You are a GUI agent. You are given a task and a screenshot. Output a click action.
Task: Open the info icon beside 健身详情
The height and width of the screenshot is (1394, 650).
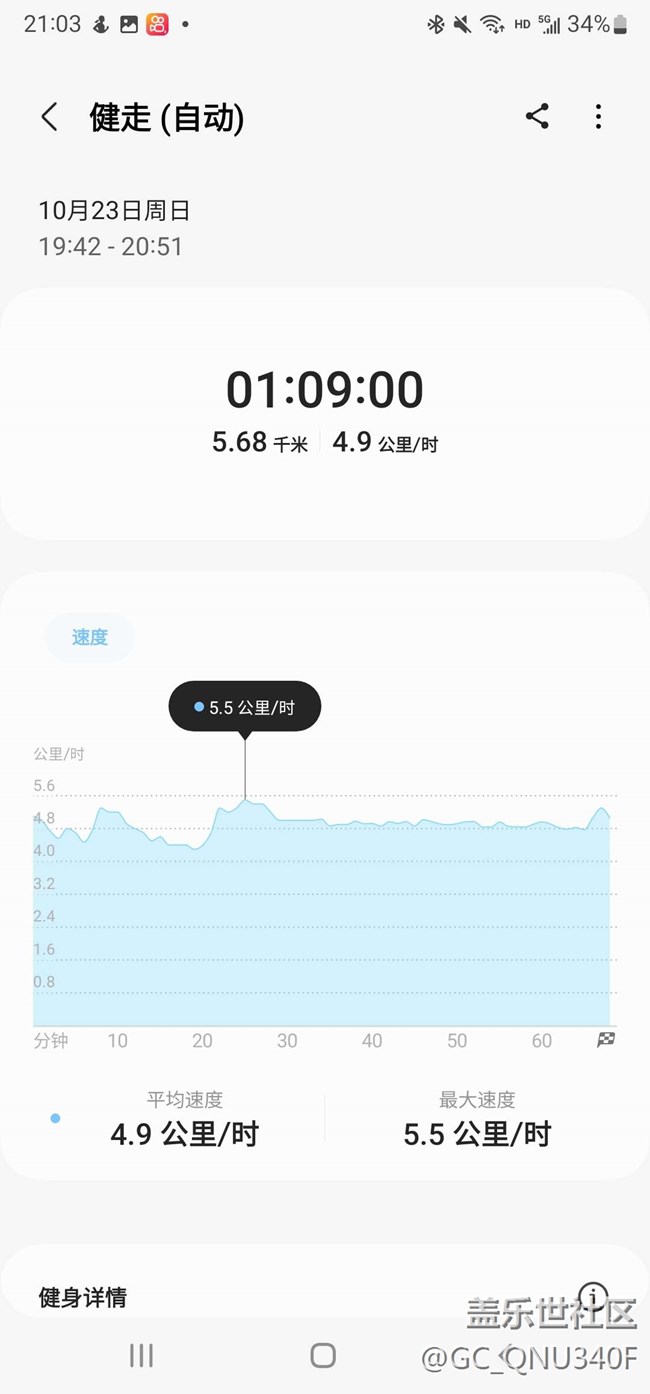click(593, 1297)
